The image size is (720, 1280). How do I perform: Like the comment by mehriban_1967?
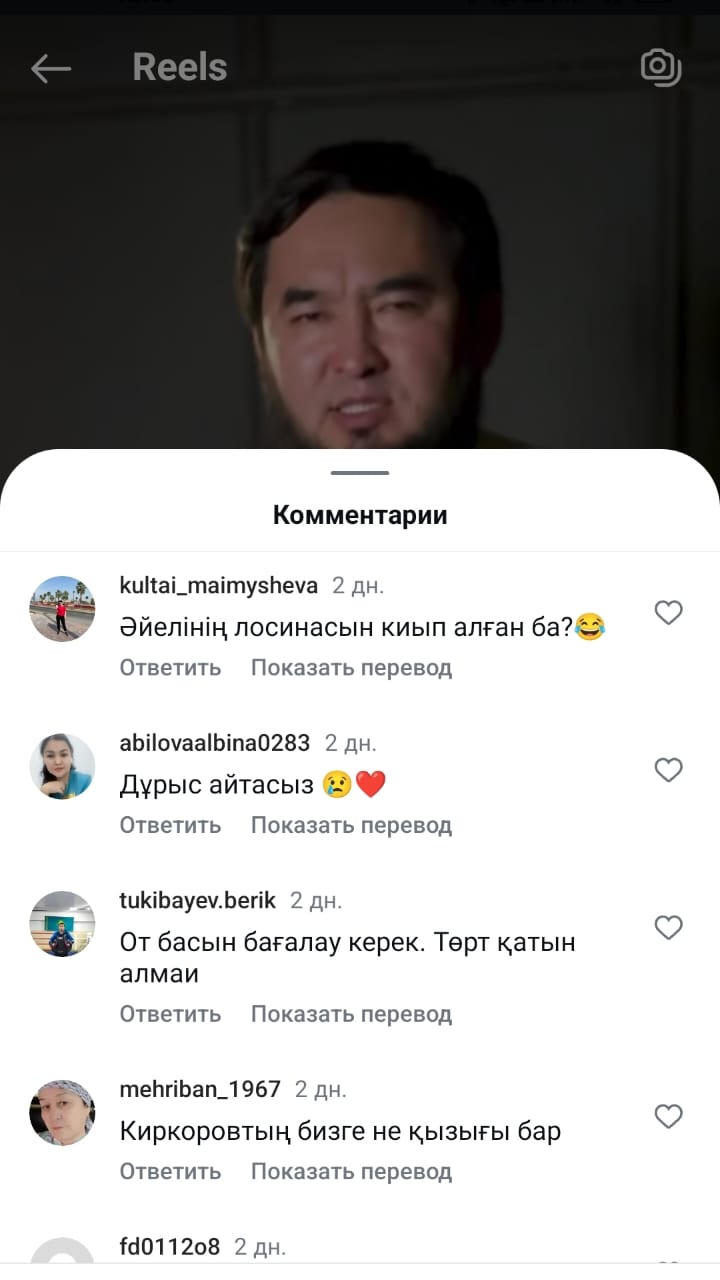pos(668,1115)
